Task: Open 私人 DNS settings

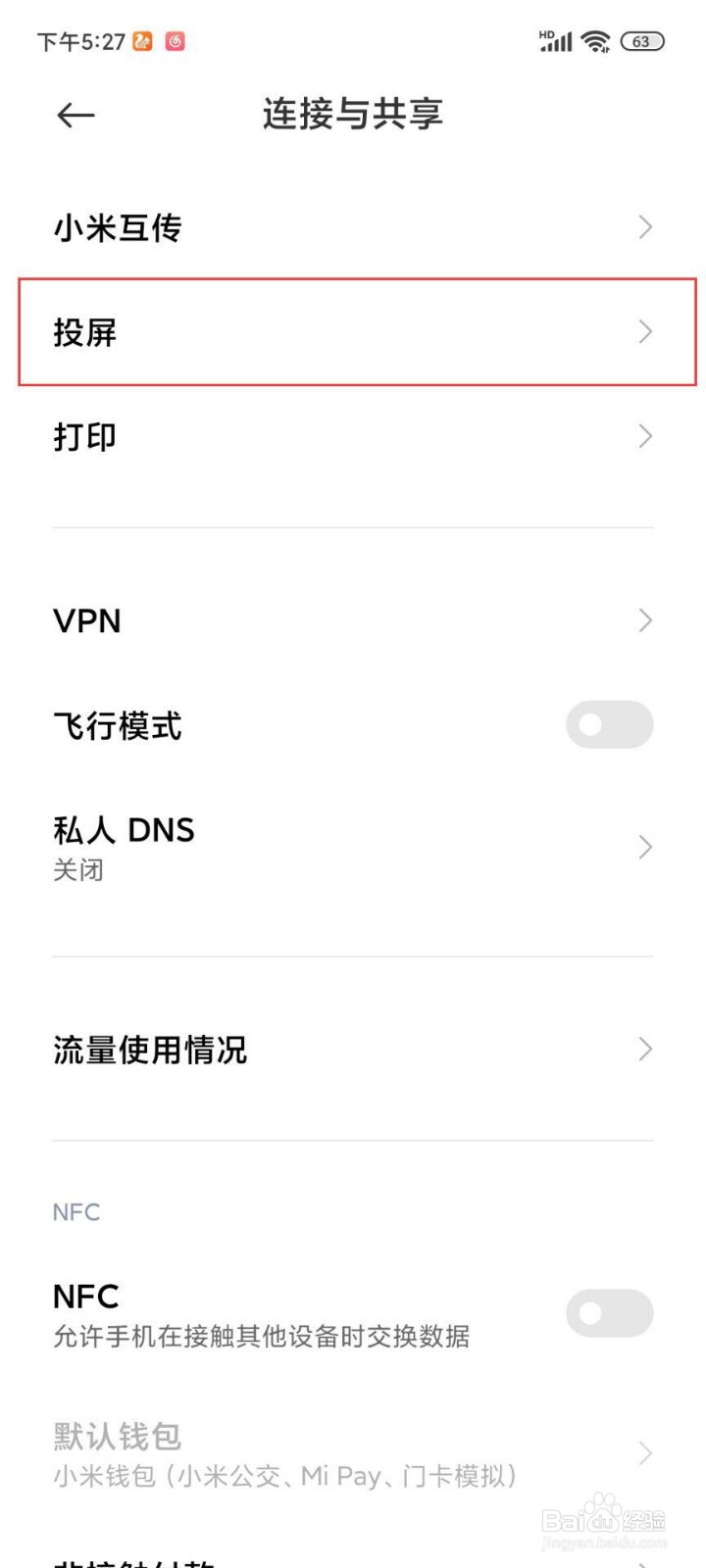Action: [353, 847]
